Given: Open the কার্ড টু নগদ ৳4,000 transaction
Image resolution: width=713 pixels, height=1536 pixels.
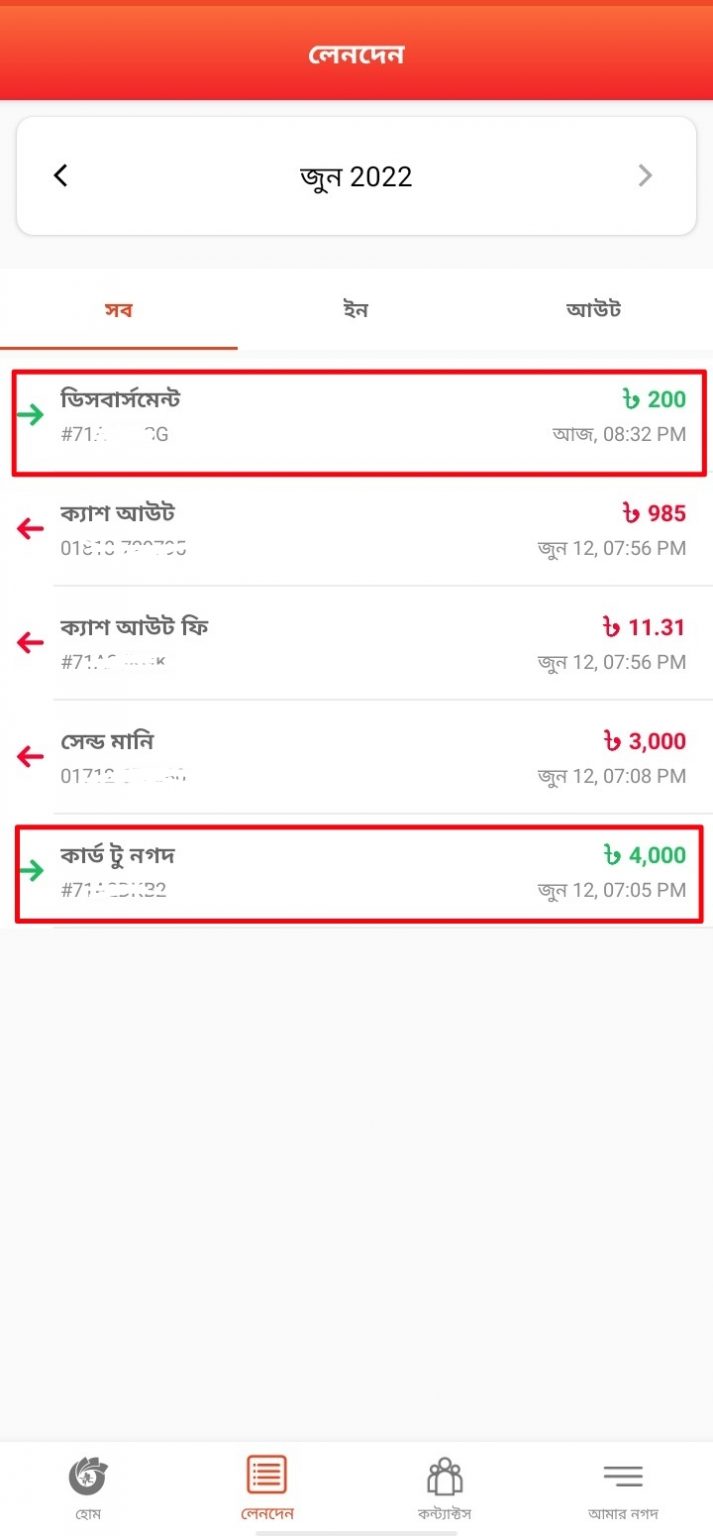Looking at the screenshot, I should [x=356, y=872].
